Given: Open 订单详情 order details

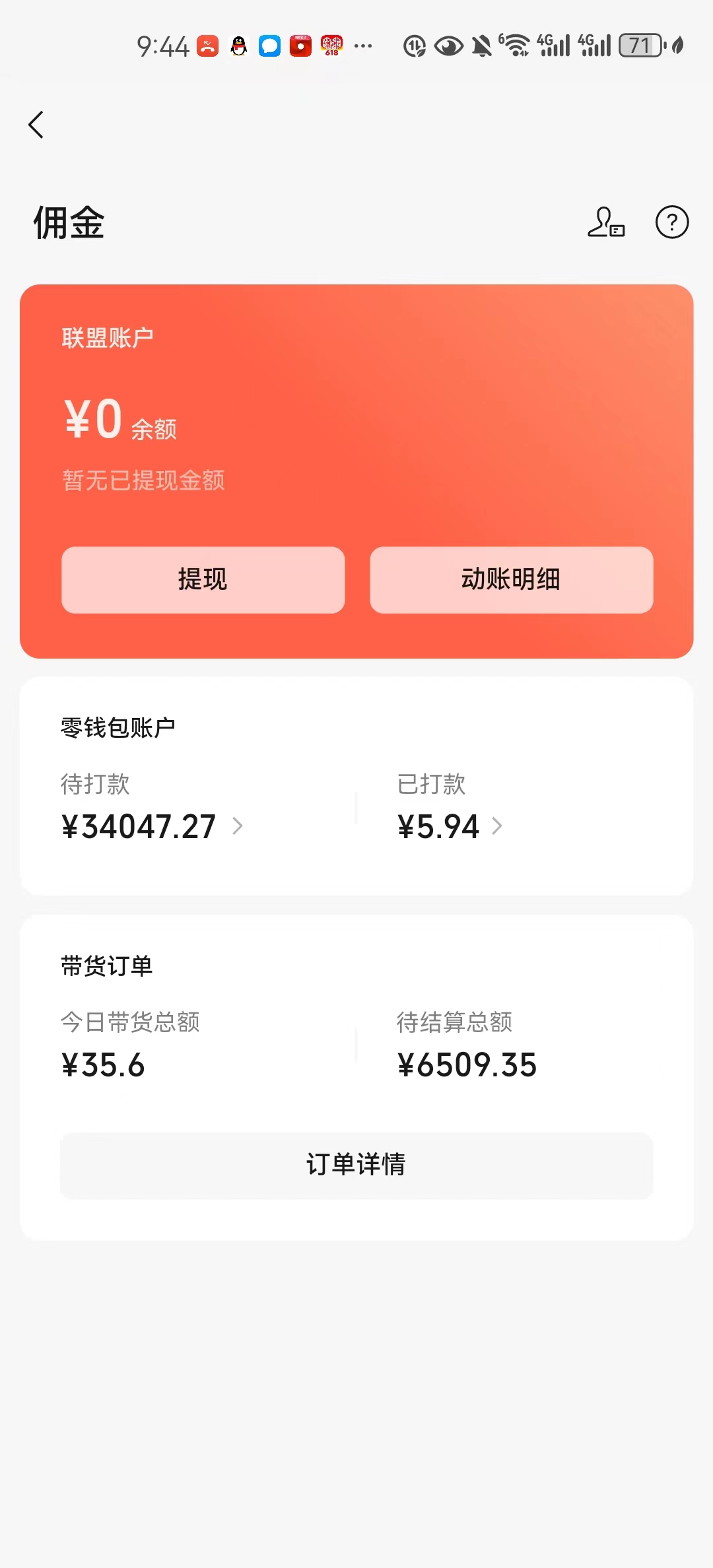Looking at the screenshot, I should [356, 1165].
